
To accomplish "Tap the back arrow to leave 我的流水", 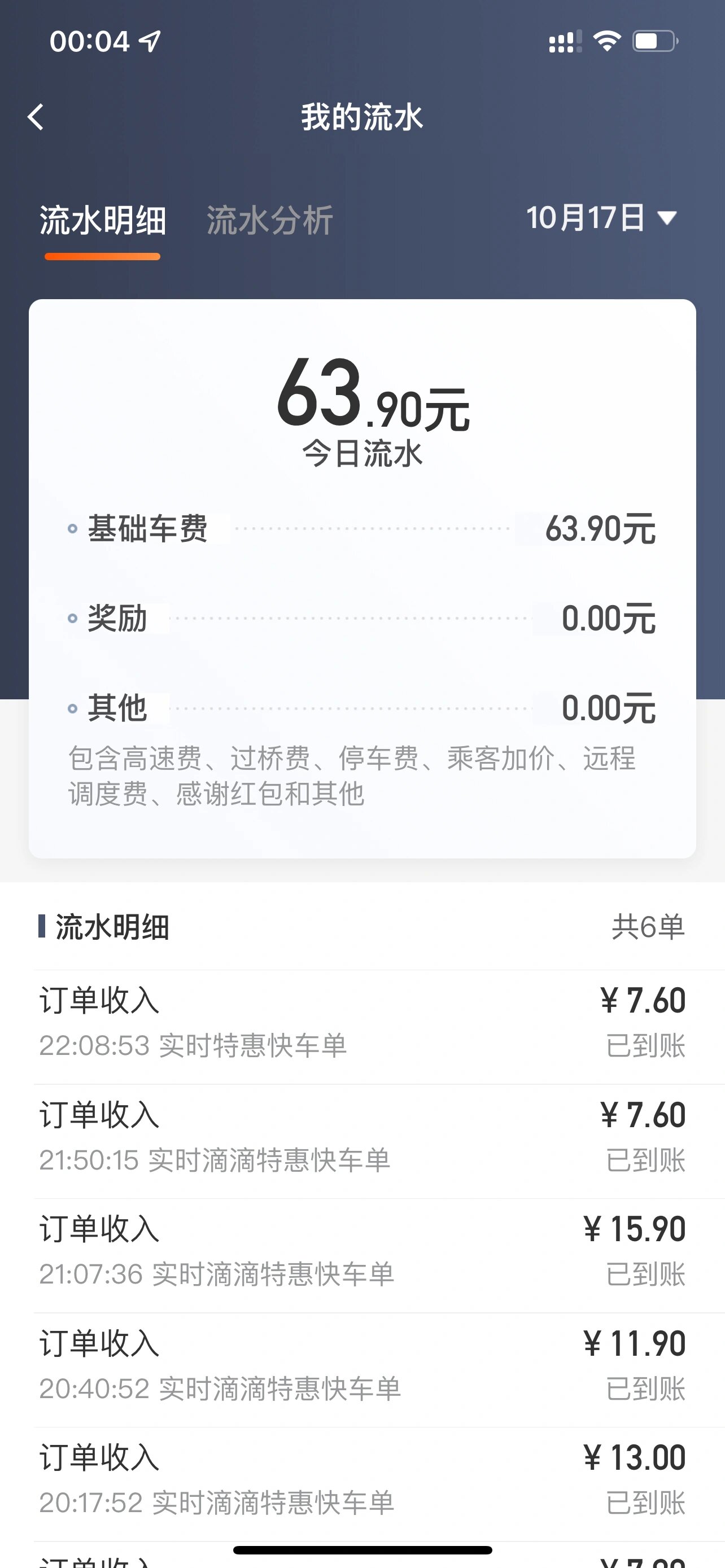I will pyautogui.click(x=37, y=116).
